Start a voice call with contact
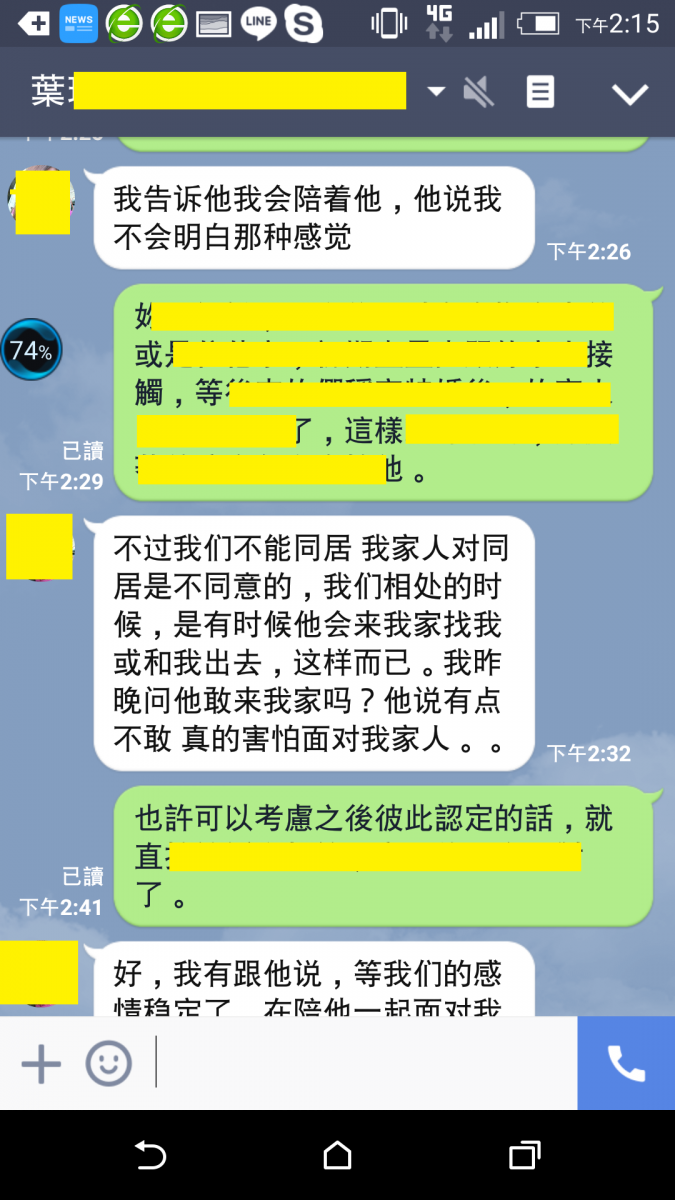 [626, 1064]
